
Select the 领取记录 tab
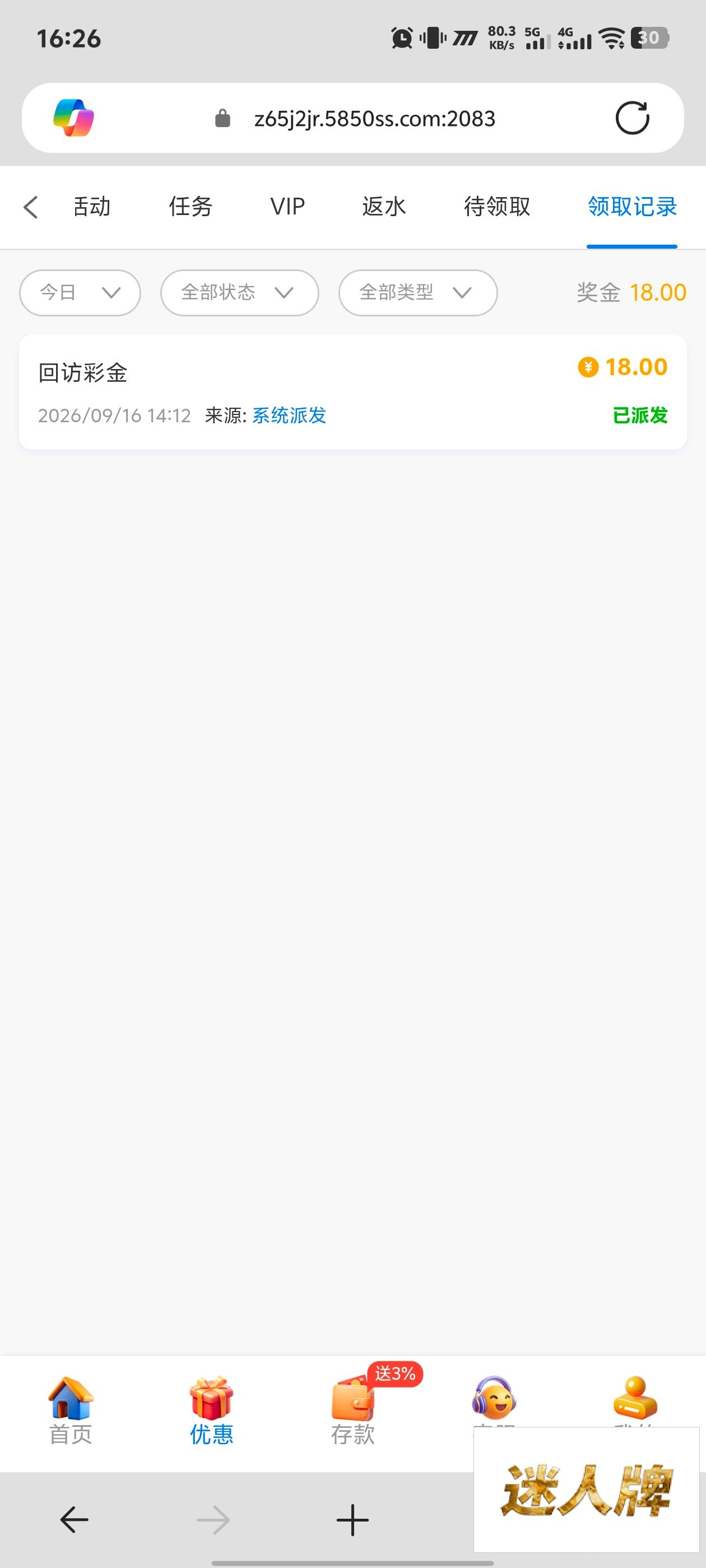(631, 206)
